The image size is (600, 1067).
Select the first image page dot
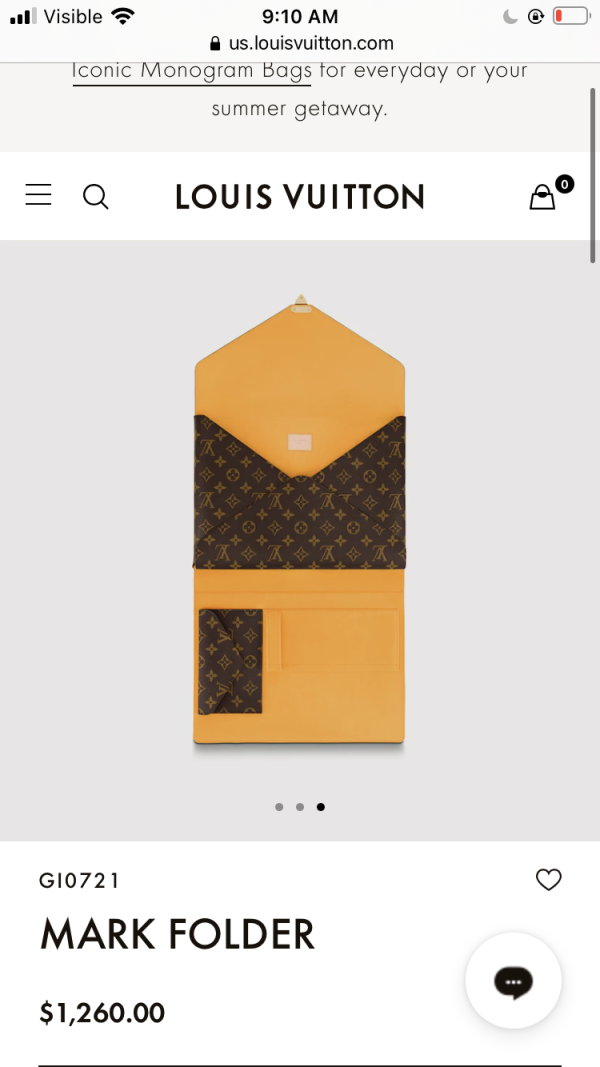pos(279,807)
